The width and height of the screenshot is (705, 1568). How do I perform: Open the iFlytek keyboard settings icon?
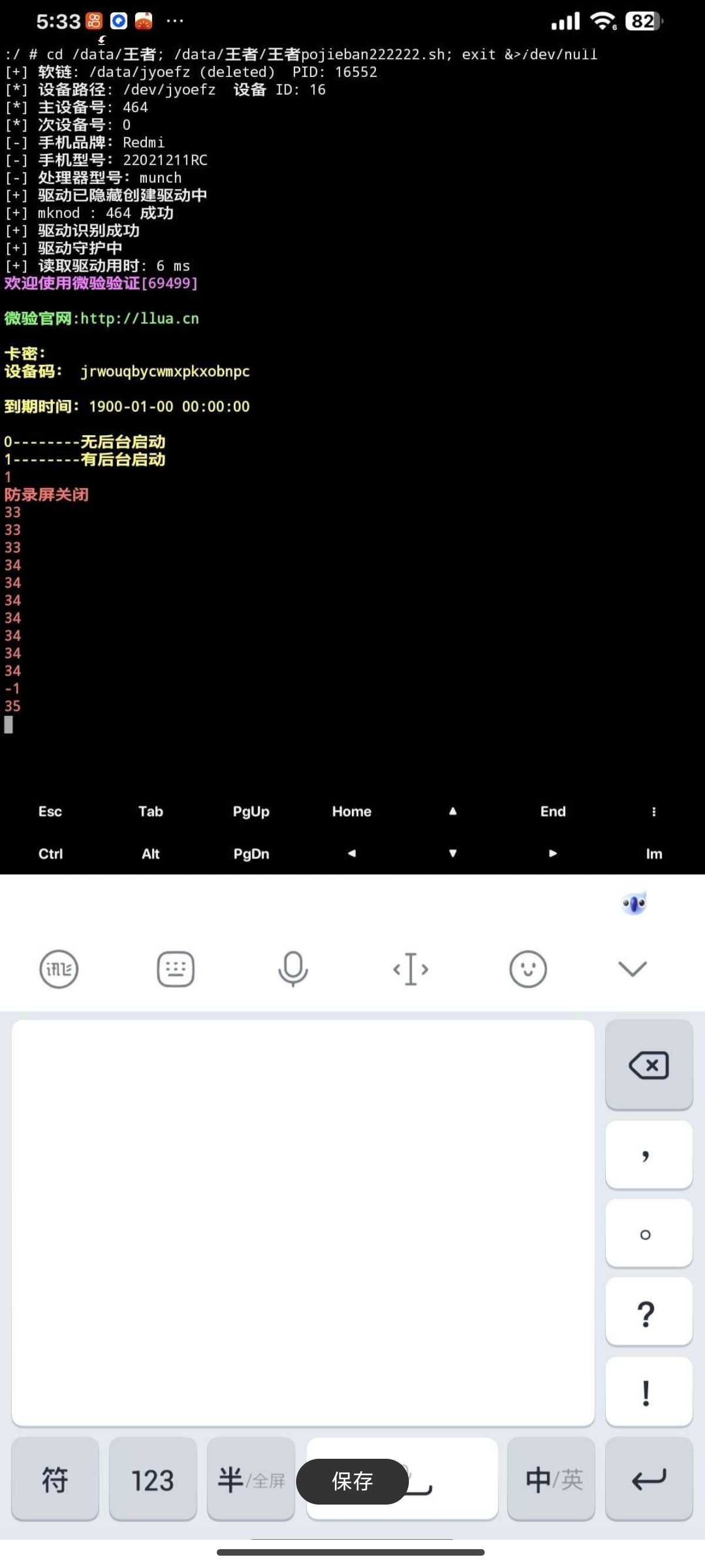pyautogui.click(x=59, y=968)
